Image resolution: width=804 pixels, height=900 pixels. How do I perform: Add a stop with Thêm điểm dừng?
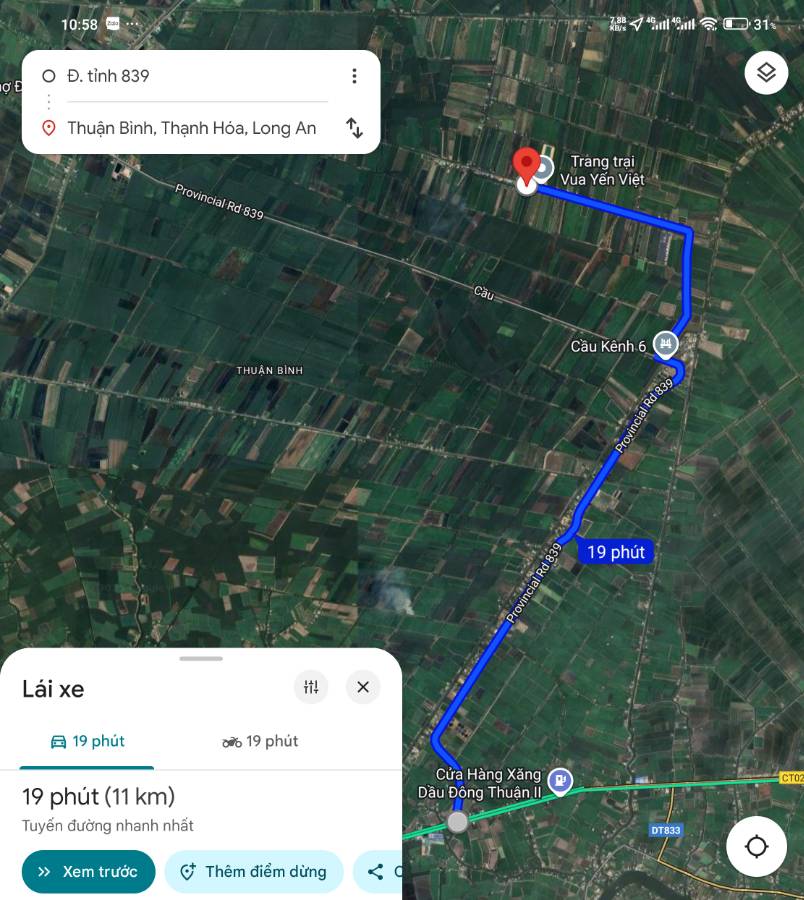pos(254,871)
